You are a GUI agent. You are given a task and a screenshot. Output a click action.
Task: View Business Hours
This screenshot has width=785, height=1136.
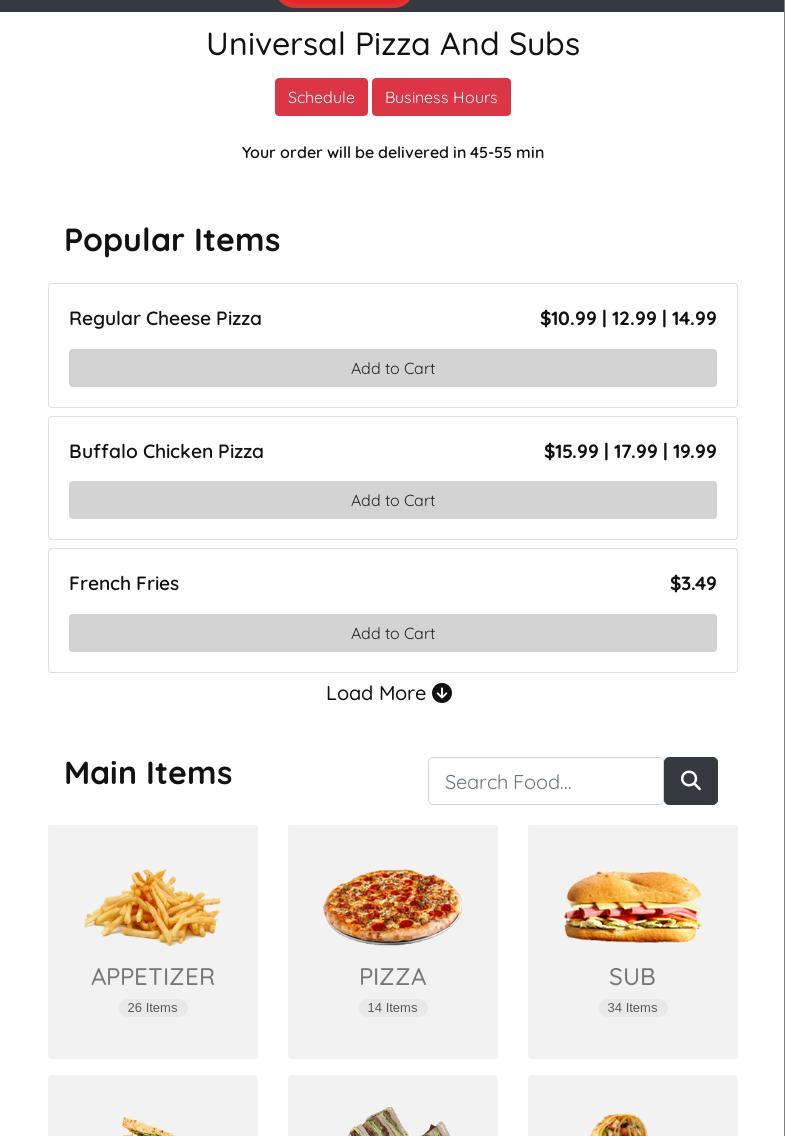441,97
